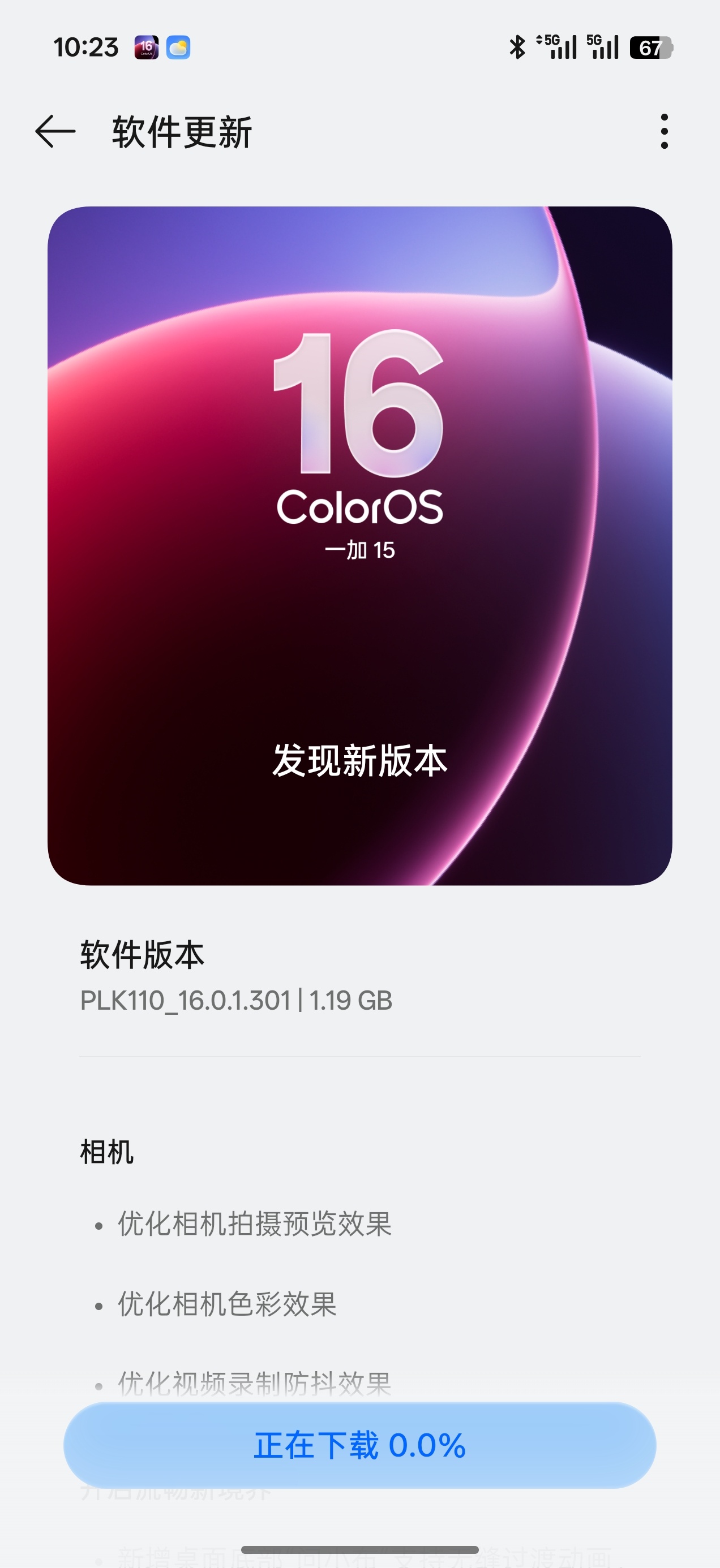Tap the ColorOS 16 banner artwork
Viewport: 720px width, 1568px height.
pos(359,548)
